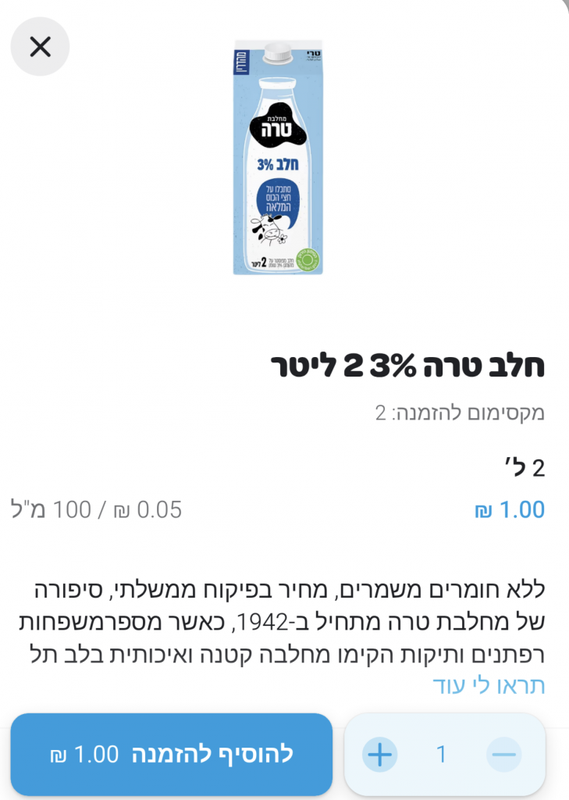The width and height of the screenshot is (569, 800).
Task: Open the Tara milk product image
Action: point(278,157)
